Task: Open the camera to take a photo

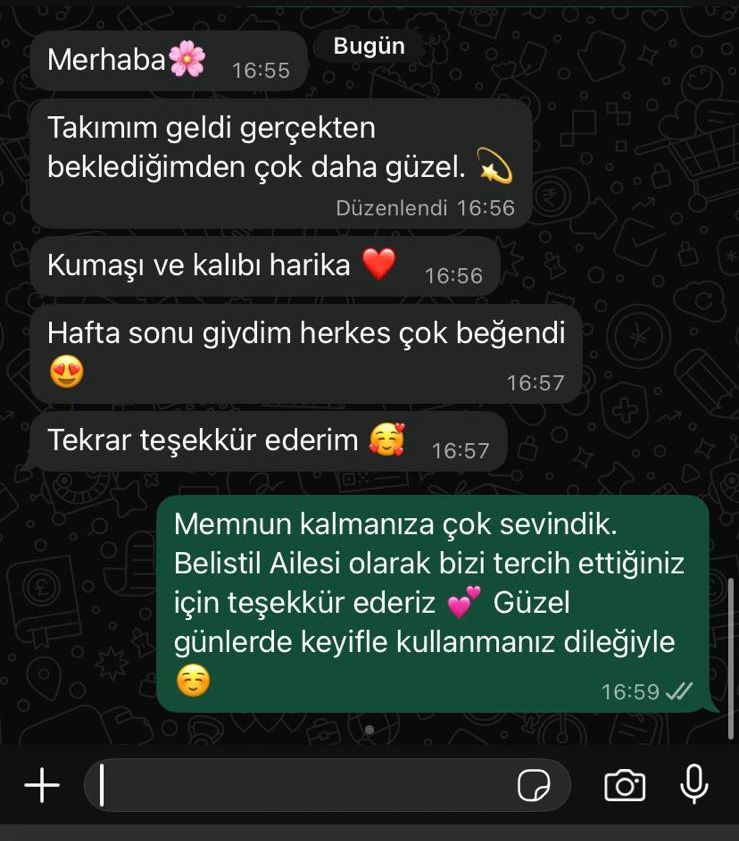Action: [624, 786]
